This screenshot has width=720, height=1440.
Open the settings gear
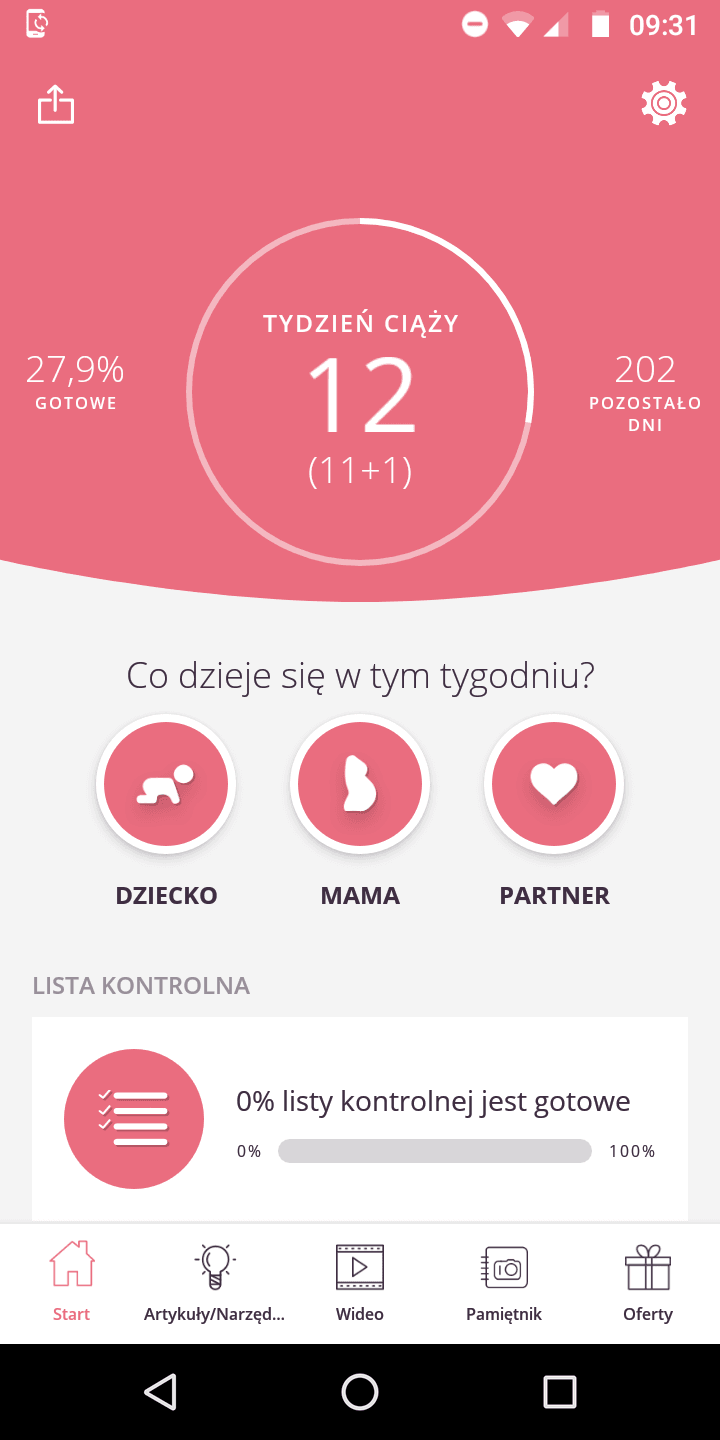coord(664,103)
